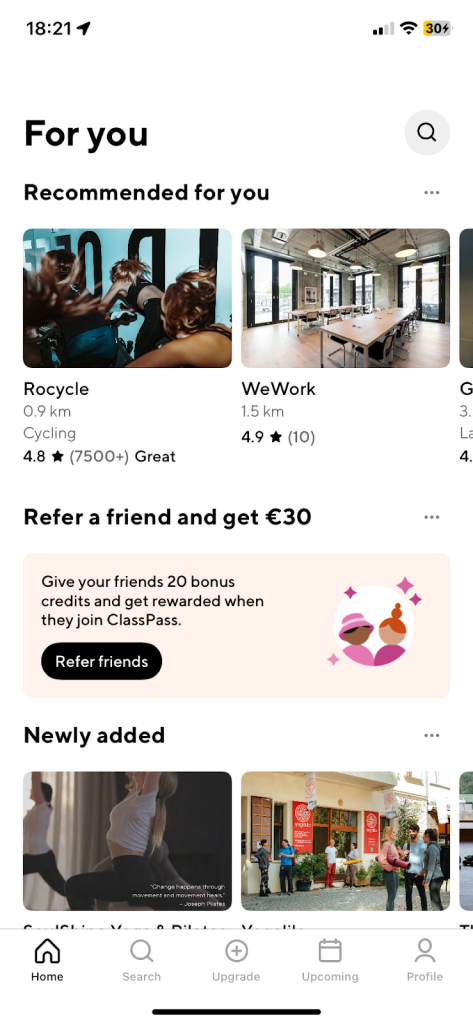Image resolution: width=473 pixels, height=1024 pixels.
Task: Switch to the Upcoming tab
Action: [330, 961]
